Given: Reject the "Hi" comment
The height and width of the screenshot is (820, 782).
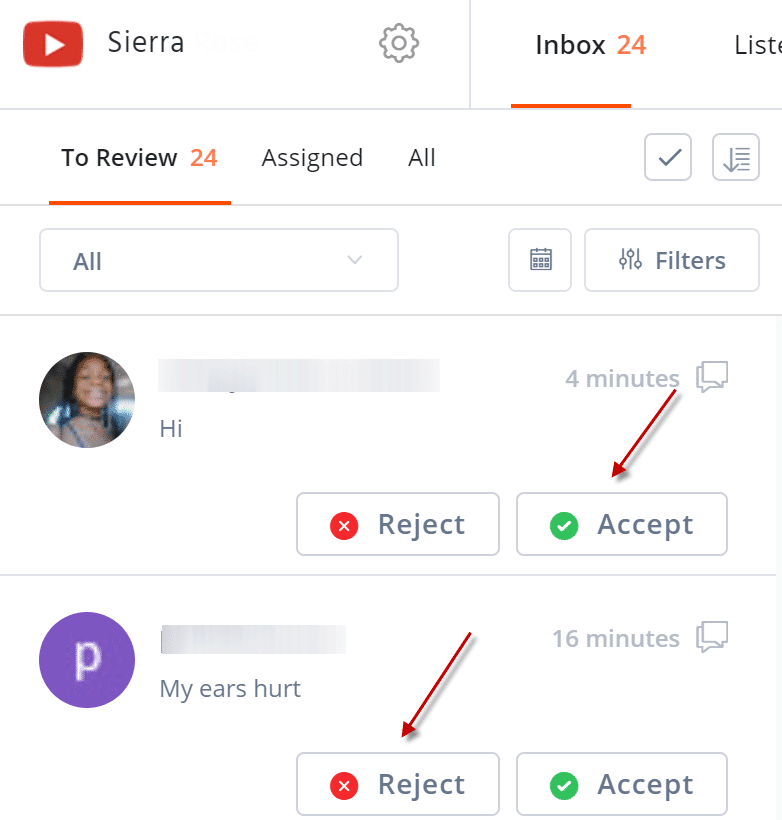Looking at the screenshot, I should tap(397, 524).
